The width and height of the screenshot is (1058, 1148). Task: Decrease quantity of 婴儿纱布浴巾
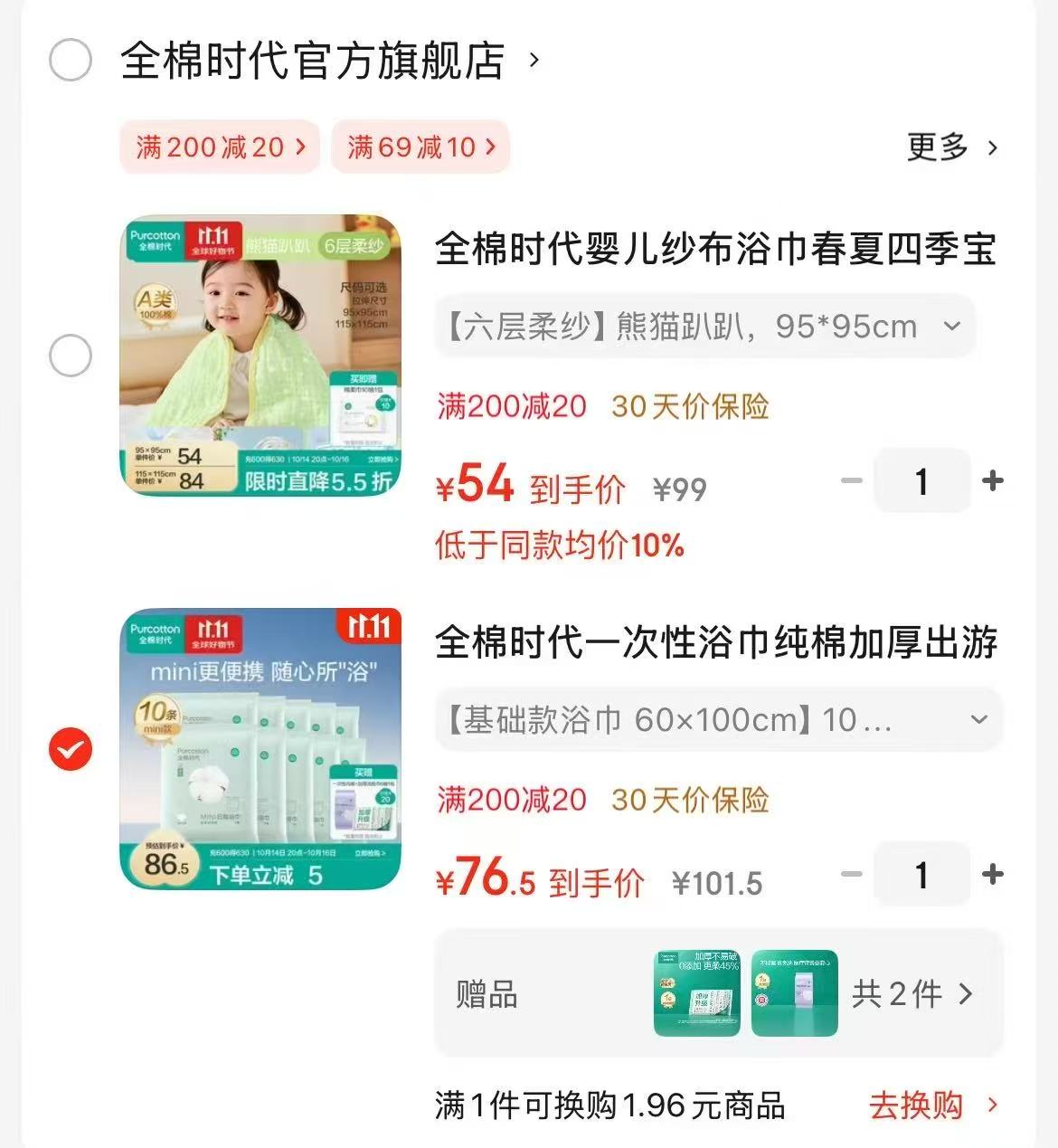pos(851,480)
